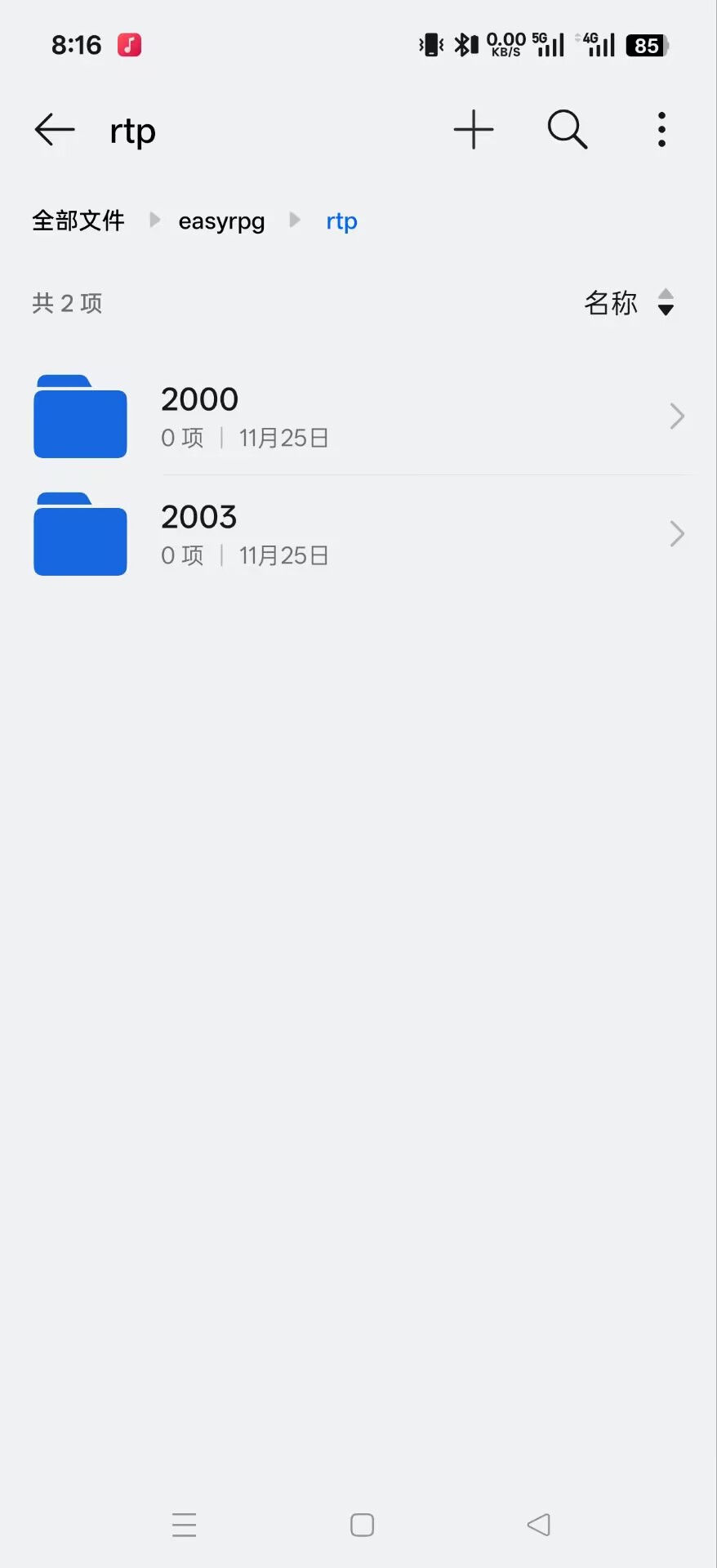Open recent apps from navigation bar

[x=185, y=1525]
